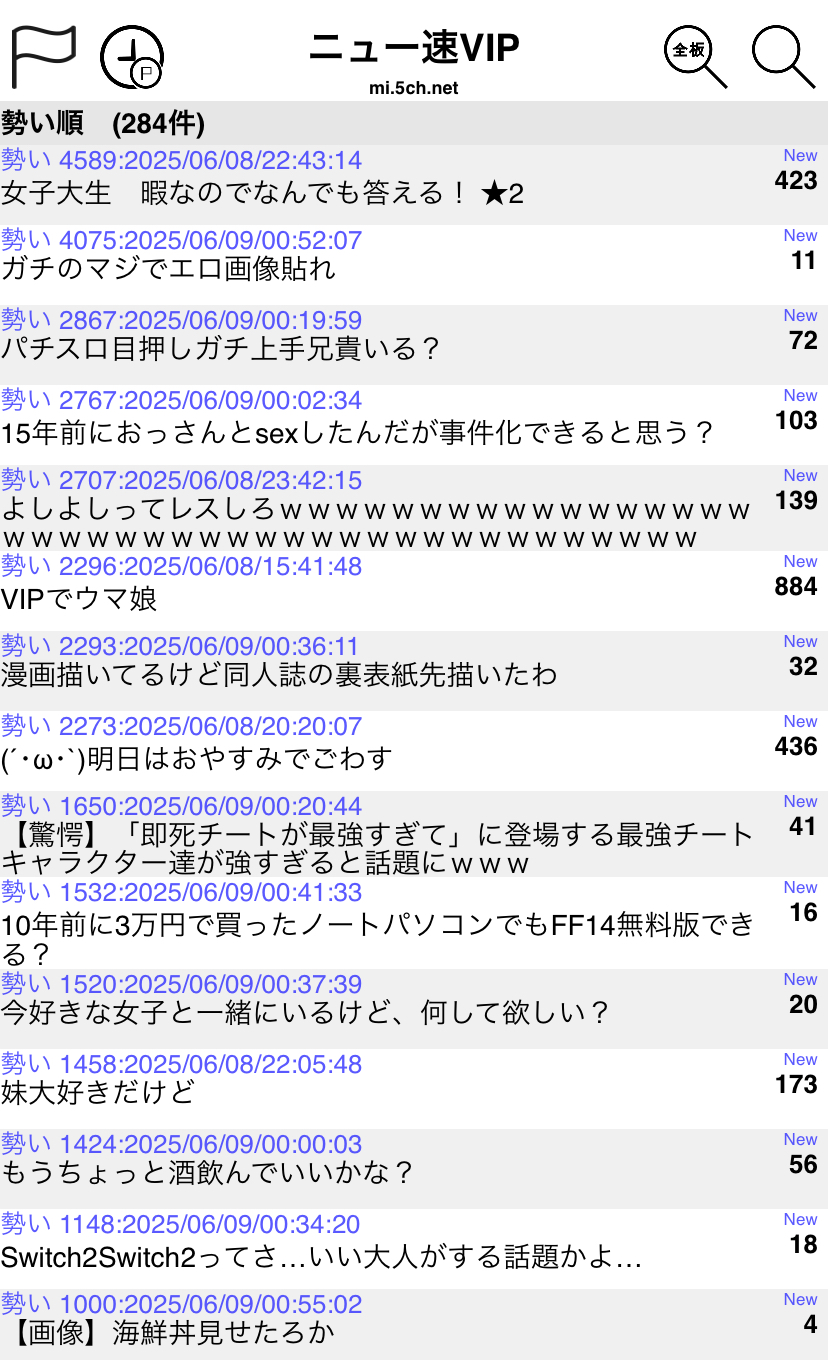Open thread 女子大生 暇なのでなんでも答える！★2
The width and height of the screenshot is (828, 1360).
[414, 185]
